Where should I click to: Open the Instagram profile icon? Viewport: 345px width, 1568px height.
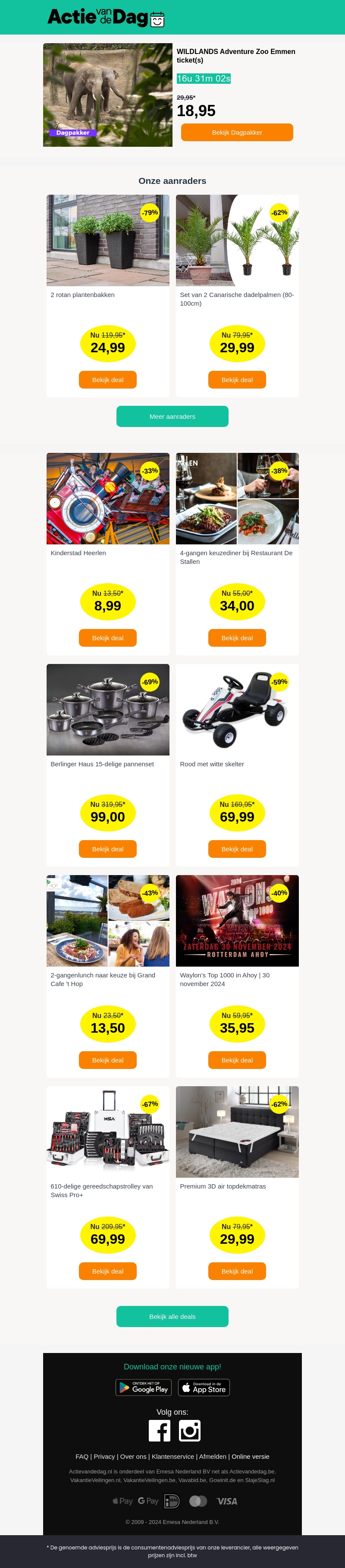[190, 1430]
